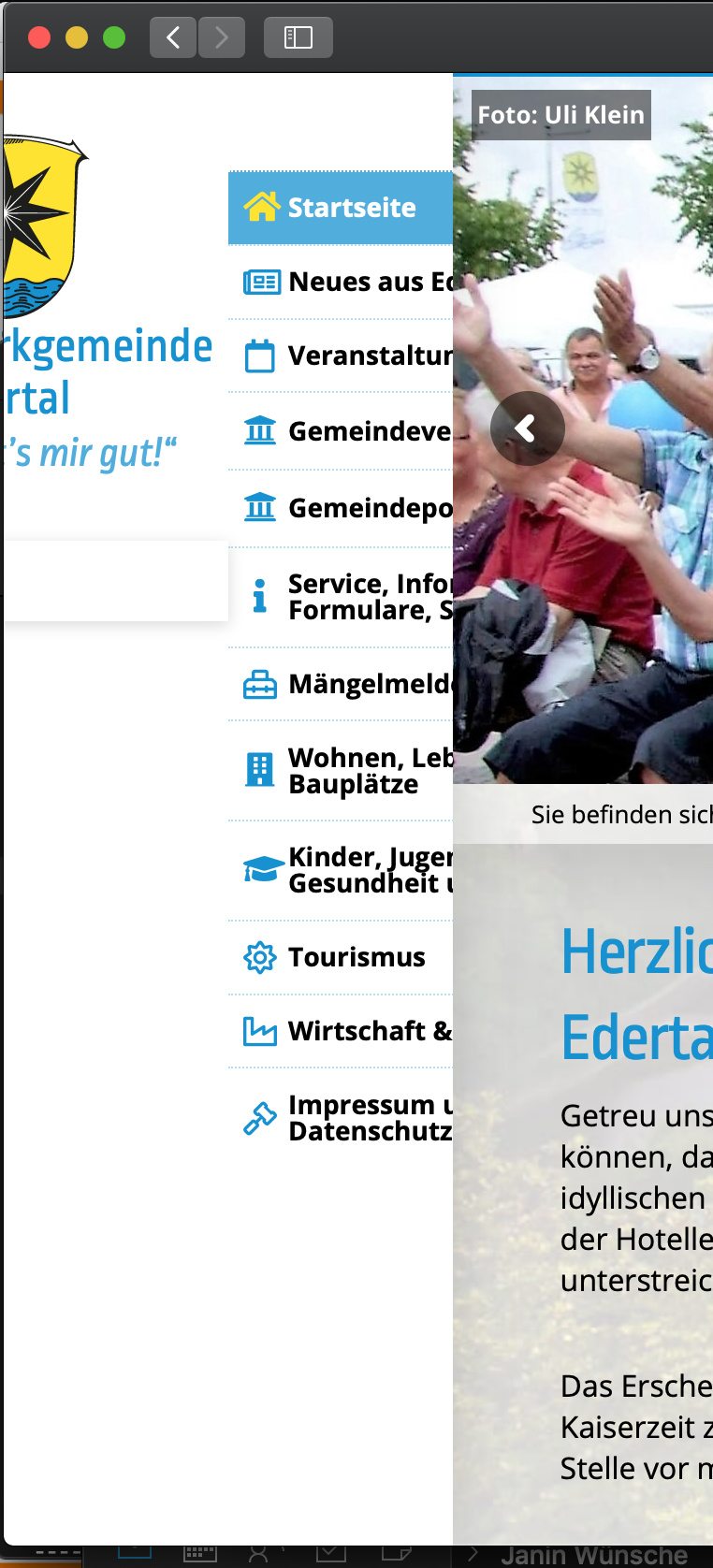
Task: Open the Neues aus Edertal menu entry
Action: [341, 282]
